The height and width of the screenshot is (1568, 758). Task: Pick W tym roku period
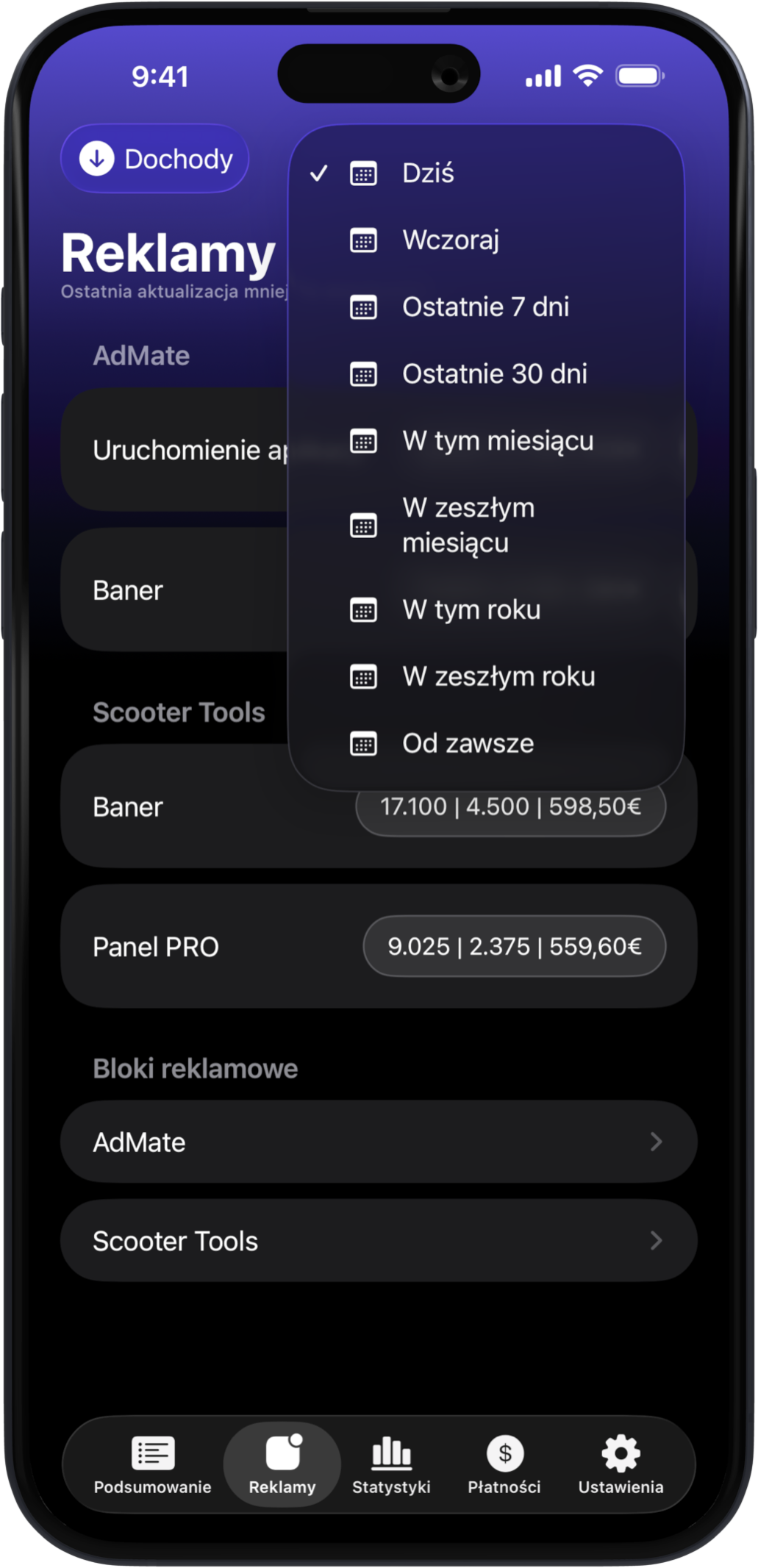[485, 609]
